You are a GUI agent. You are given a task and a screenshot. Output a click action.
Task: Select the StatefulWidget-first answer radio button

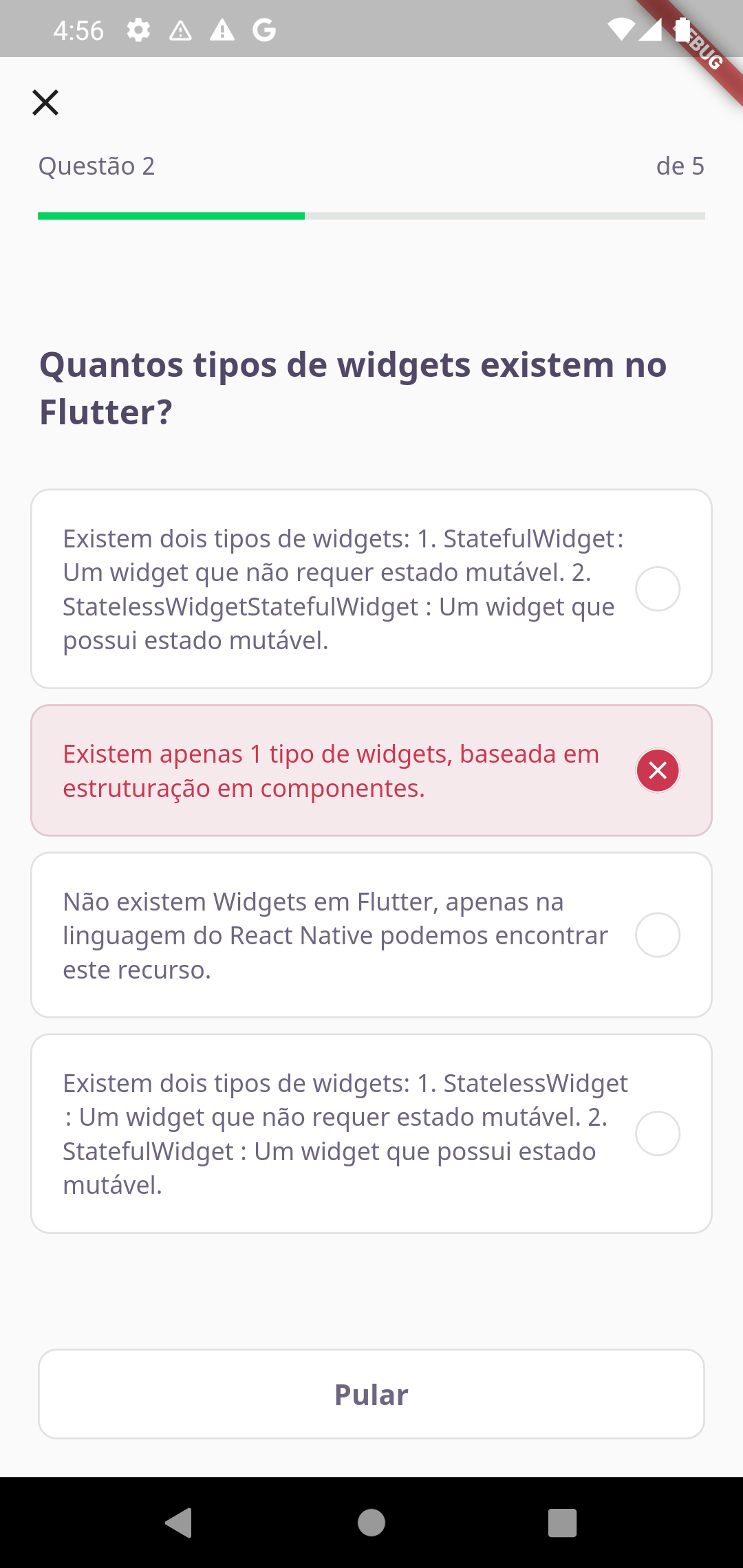click(x=658, y=589)
